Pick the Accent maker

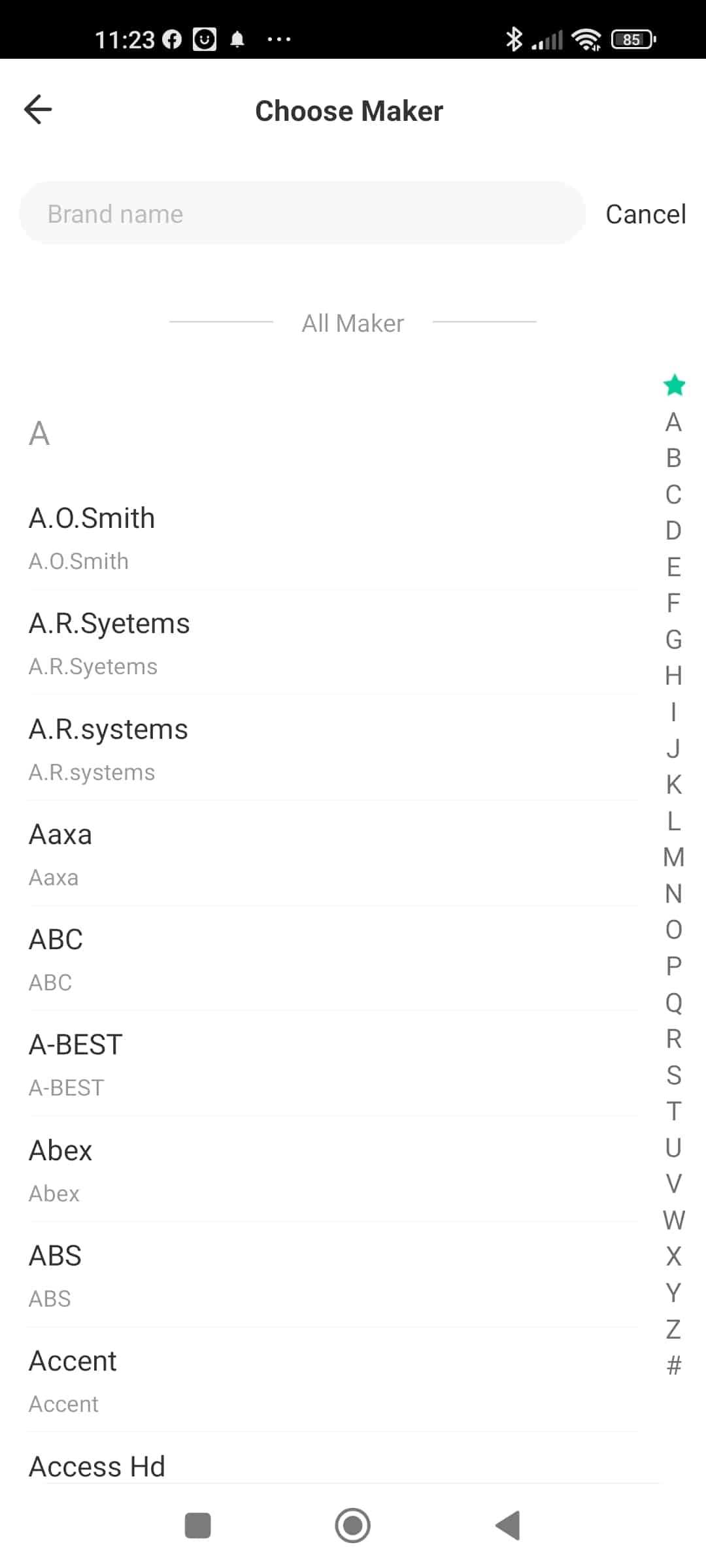pyautogui.click(x=333, y=1380)
